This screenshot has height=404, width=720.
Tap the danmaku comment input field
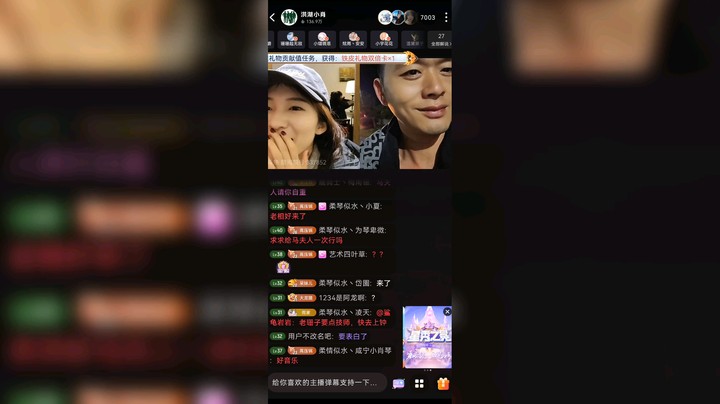coord(326,383)
